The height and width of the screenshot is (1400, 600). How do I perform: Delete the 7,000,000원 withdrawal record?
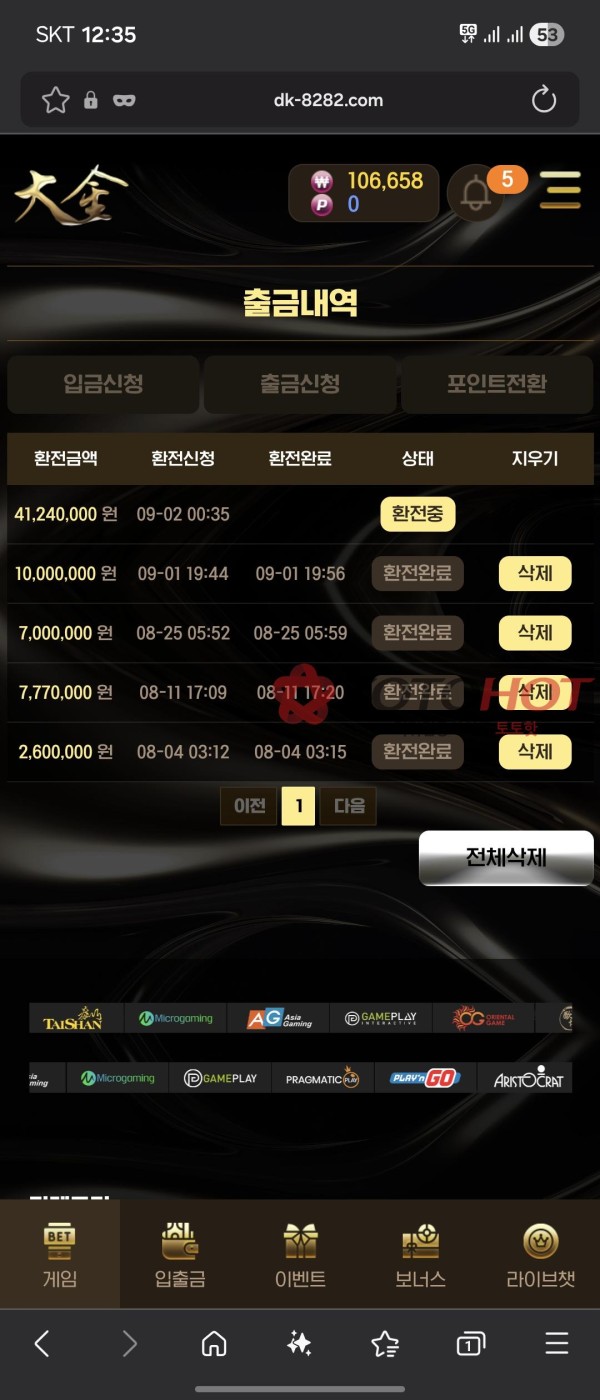(535, 633)
